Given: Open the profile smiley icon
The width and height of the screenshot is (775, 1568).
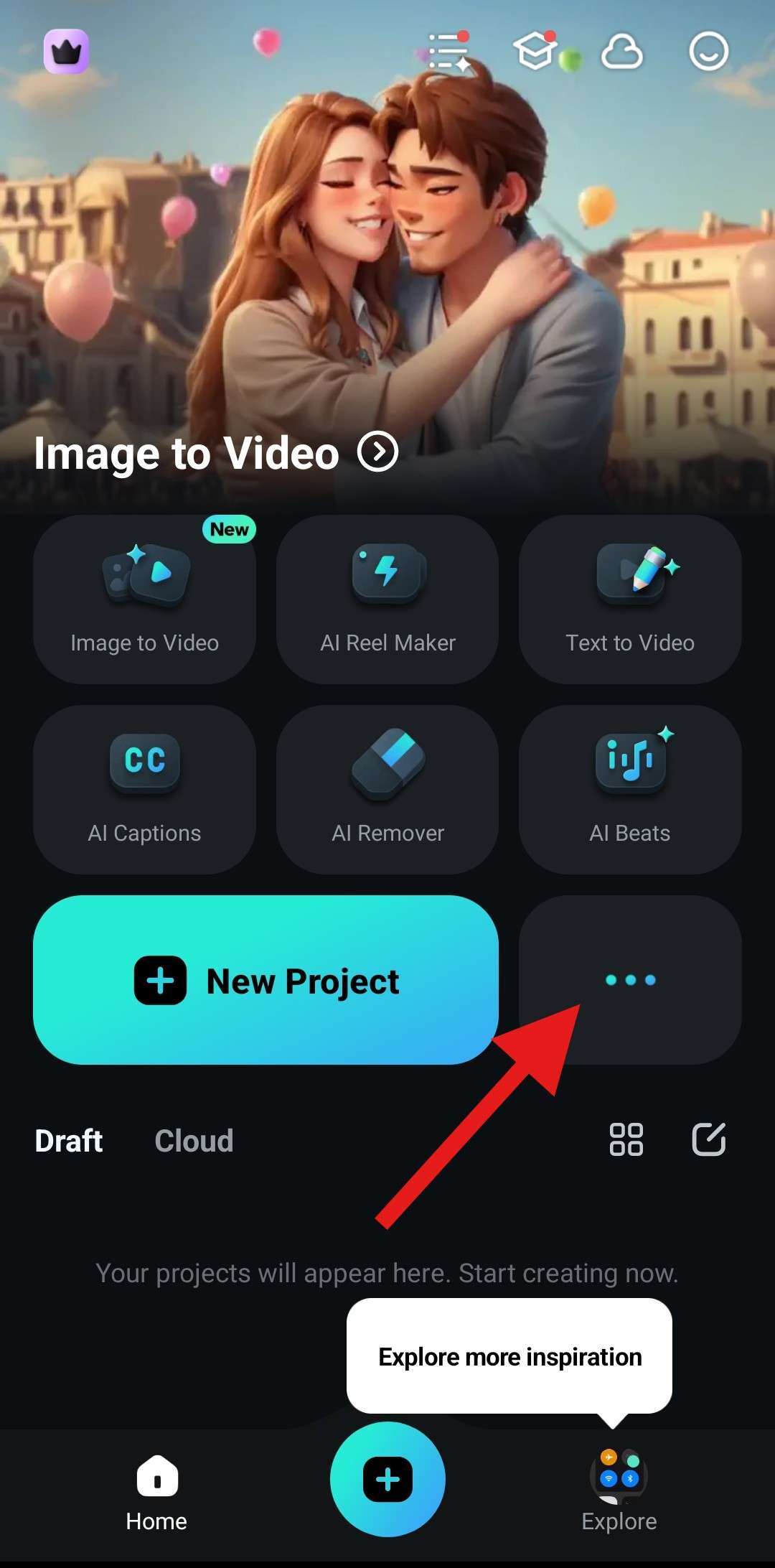Looking at the screenshot, I should (x=708, y=52).
